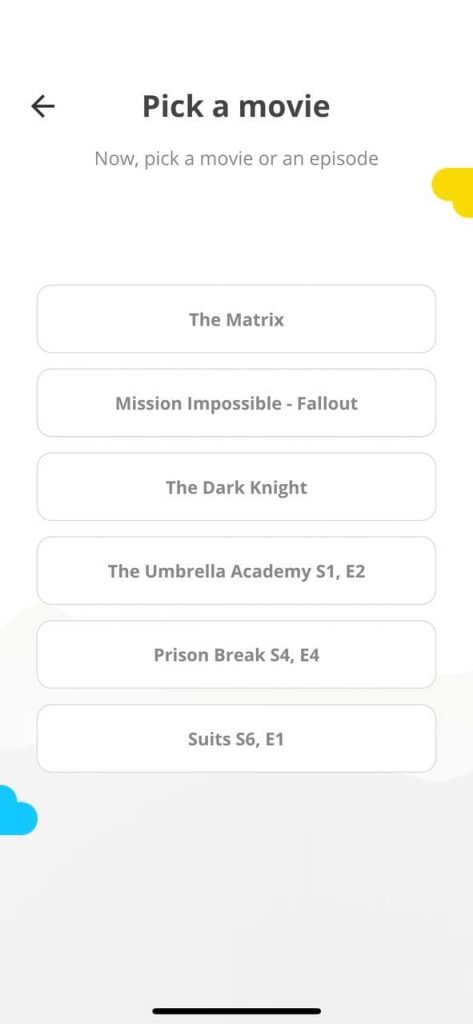Pick Suits S6, E1
This screenshot has width=473, height=1024.
pyautogui.click(x=236, y=739)
